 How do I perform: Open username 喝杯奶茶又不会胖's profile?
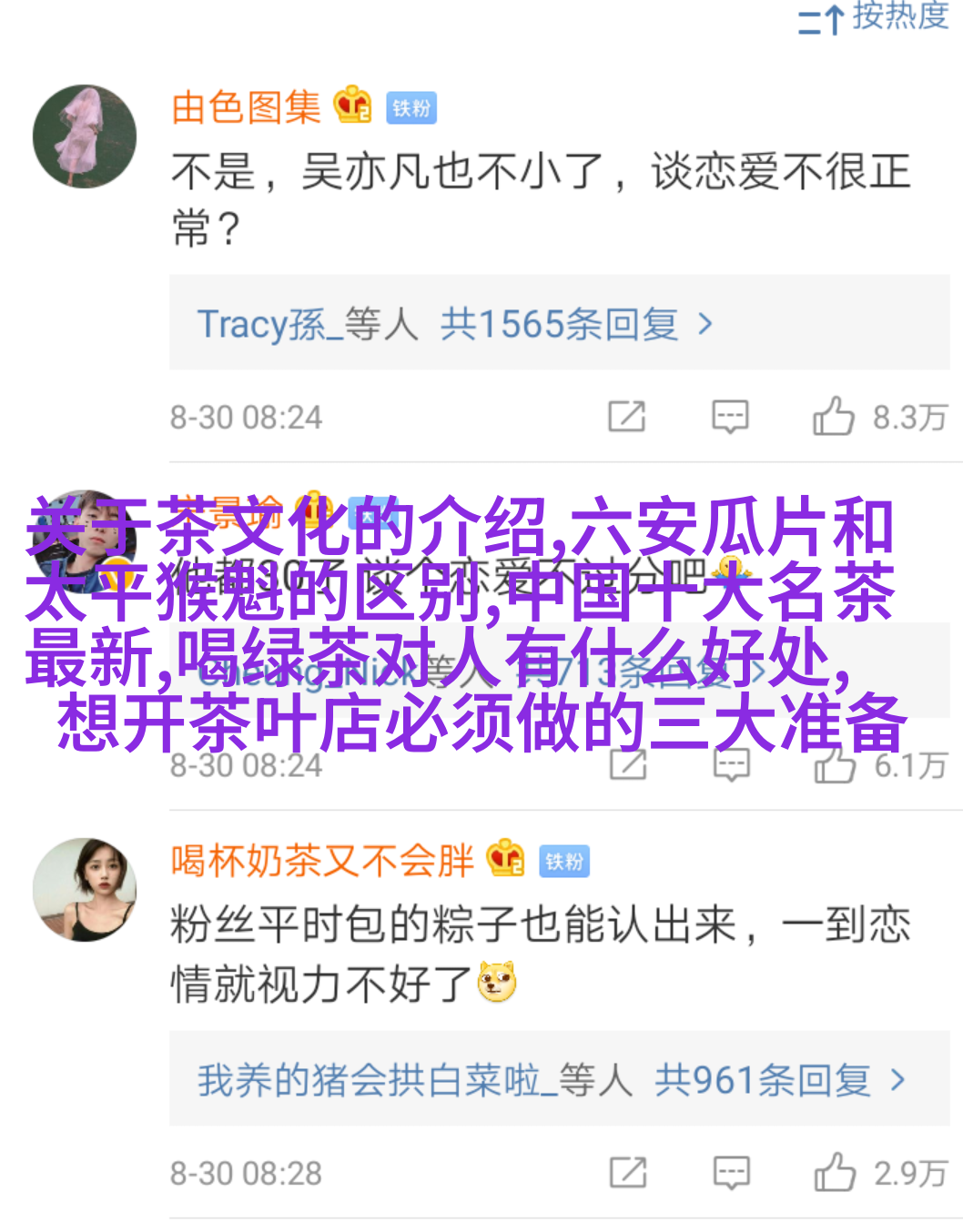point(322,861)
